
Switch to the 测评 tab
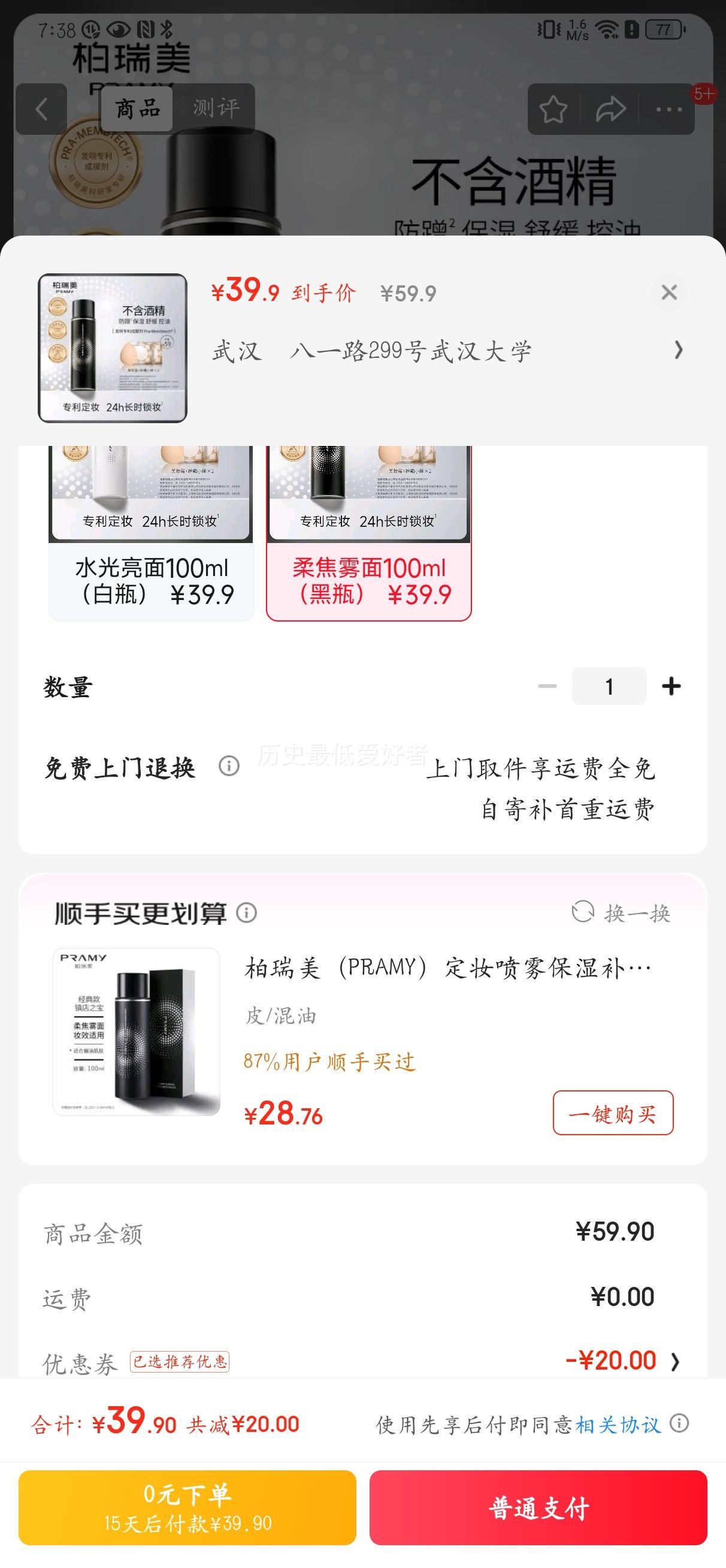click(x=216, y=109)
